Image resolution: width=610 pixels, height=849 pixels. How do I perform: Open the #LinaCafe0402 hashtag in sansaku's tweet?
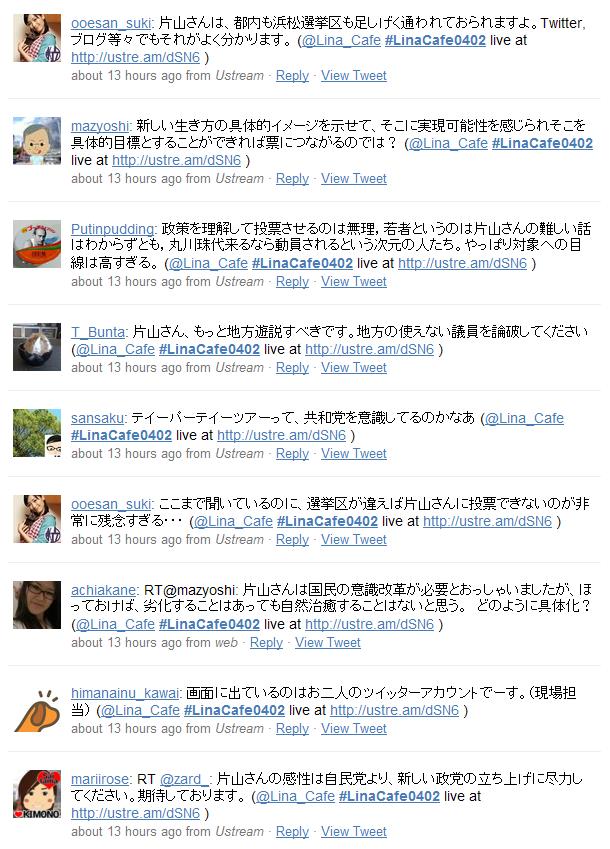(x=121, y=435)
